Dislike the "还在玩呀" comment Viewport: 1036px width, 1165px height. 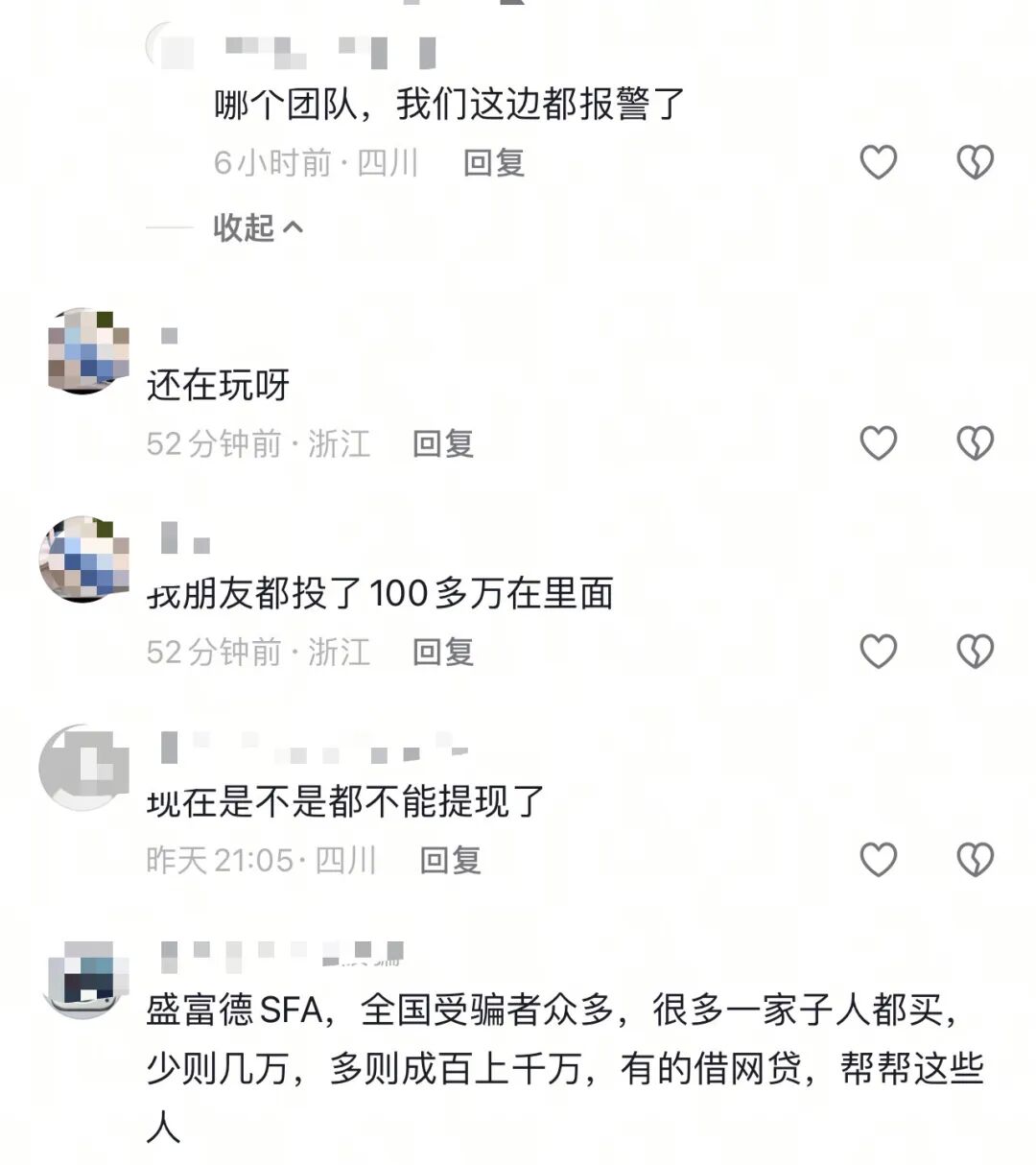coord(977,443)
